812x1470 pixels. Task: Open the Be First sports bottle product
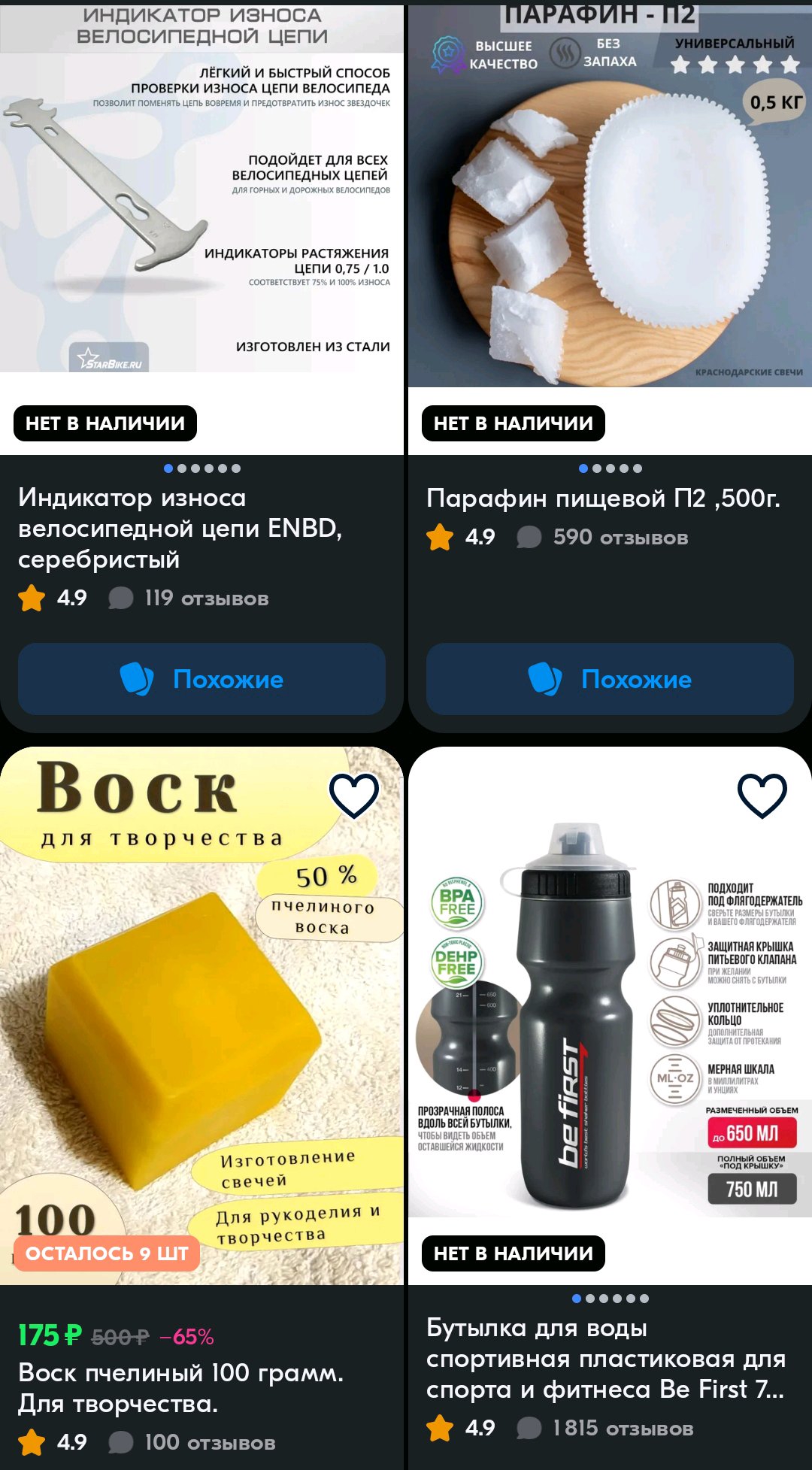605,1358
